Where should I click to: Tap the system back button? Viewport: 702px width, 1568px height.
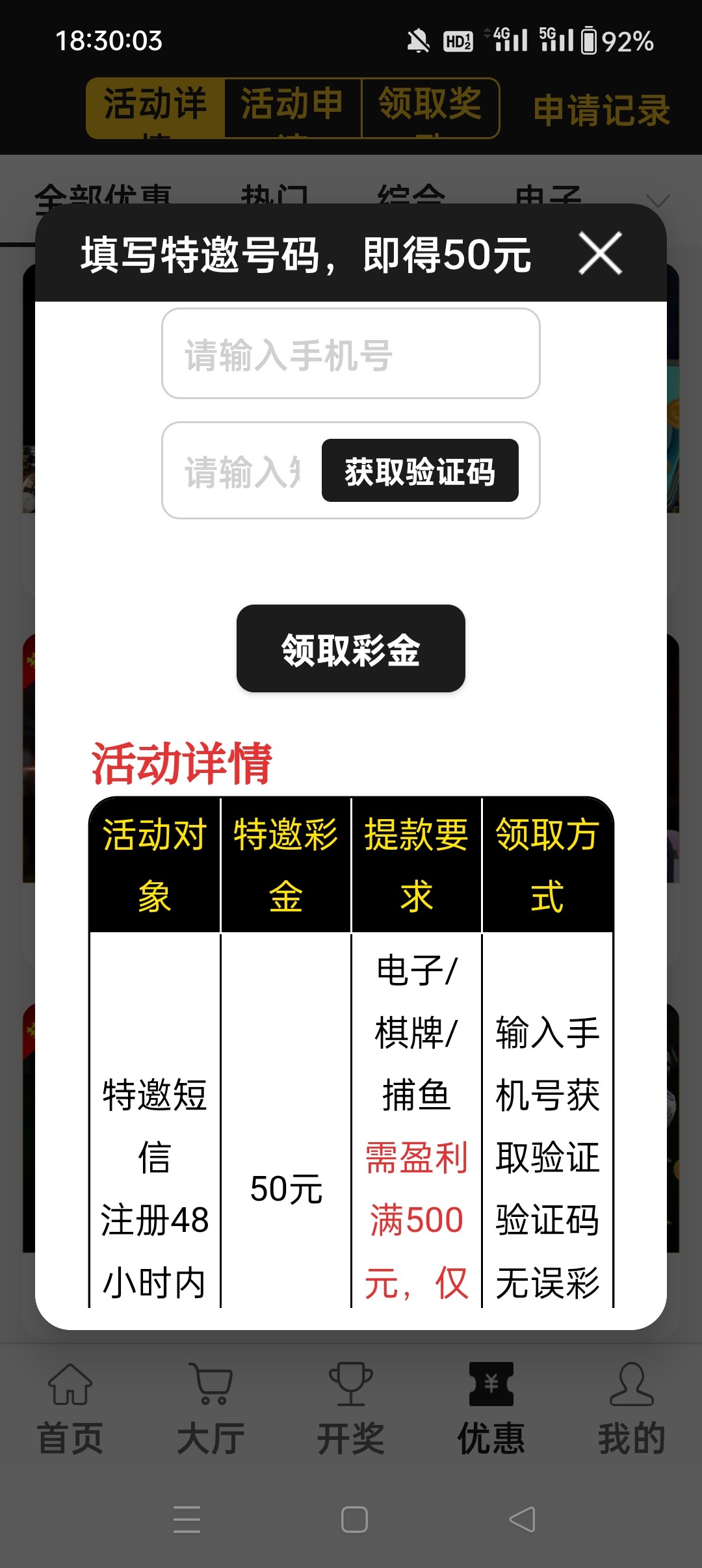click(x=522, y=1520)
